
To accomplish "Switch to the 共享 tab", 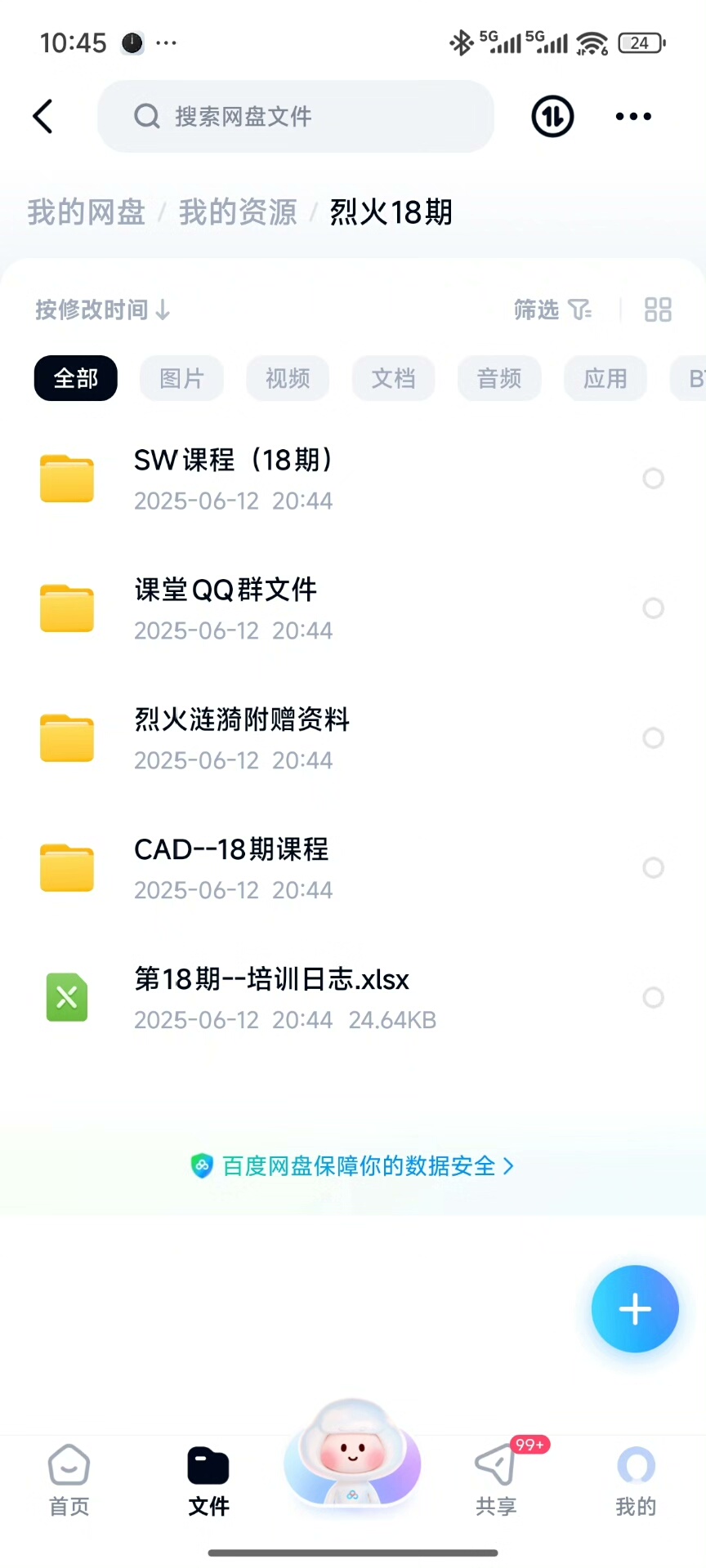I will (x=496, y=1479).
